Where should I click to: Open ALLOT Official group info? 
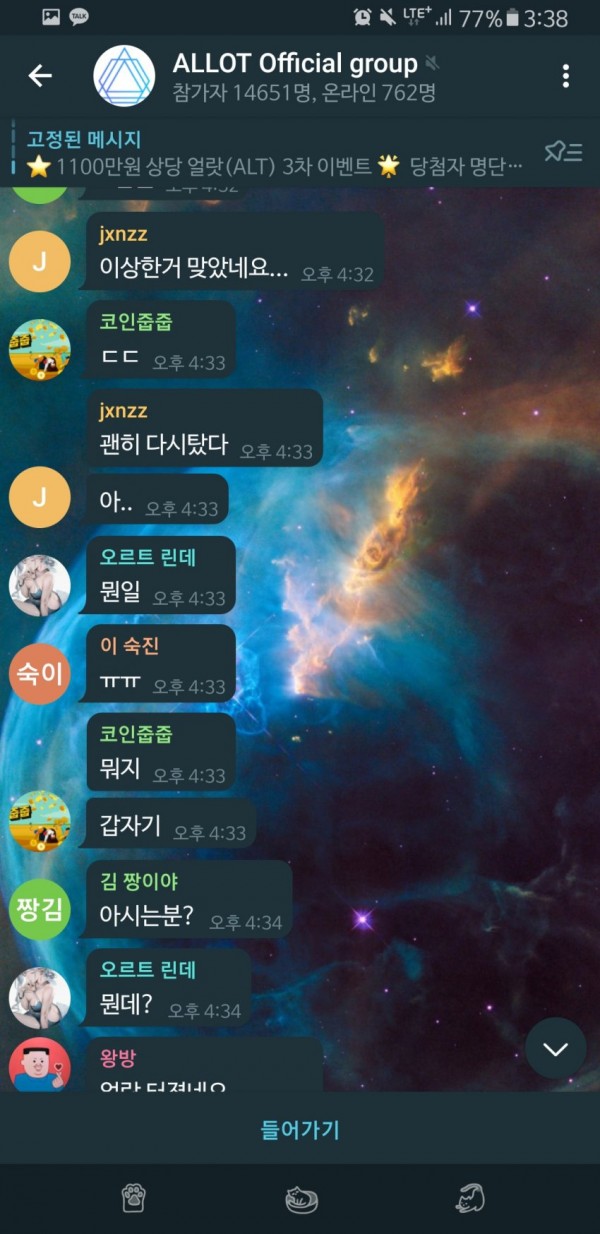pyautogui.click(x=294, y=76)
